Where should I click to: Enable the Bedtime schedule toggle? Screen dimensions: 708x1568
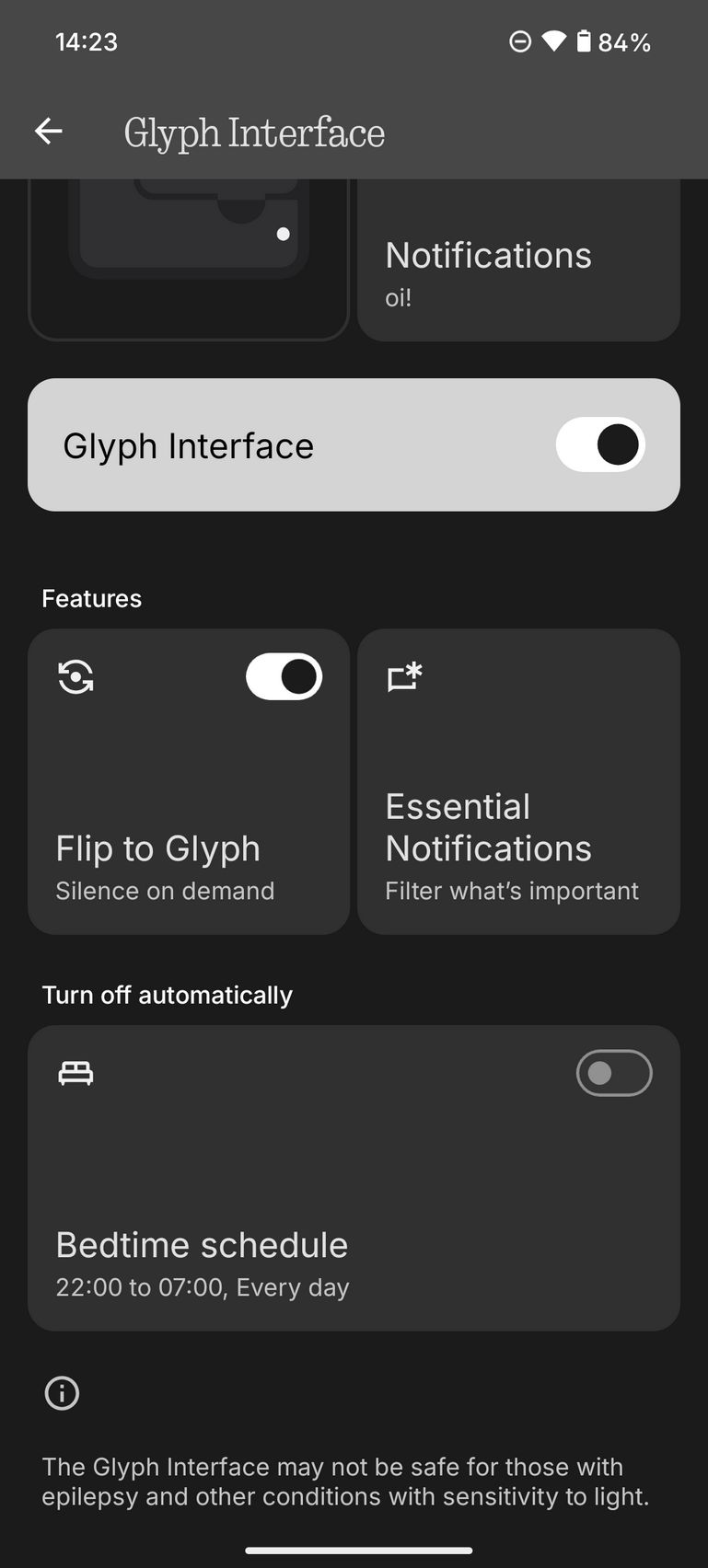613,1073
